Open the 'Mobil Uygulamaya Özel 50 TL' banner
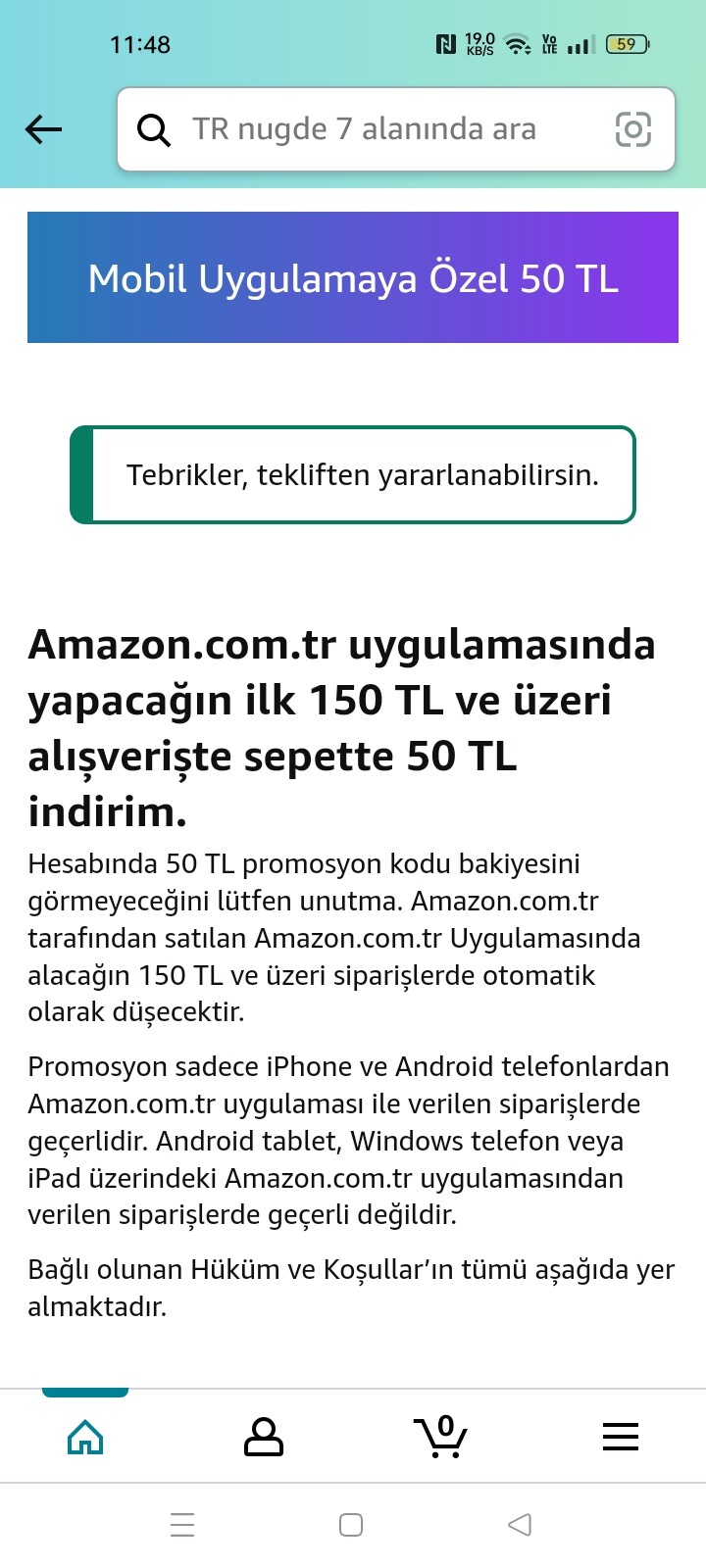This screenshot has width=706, height=1568. (353, 277)
